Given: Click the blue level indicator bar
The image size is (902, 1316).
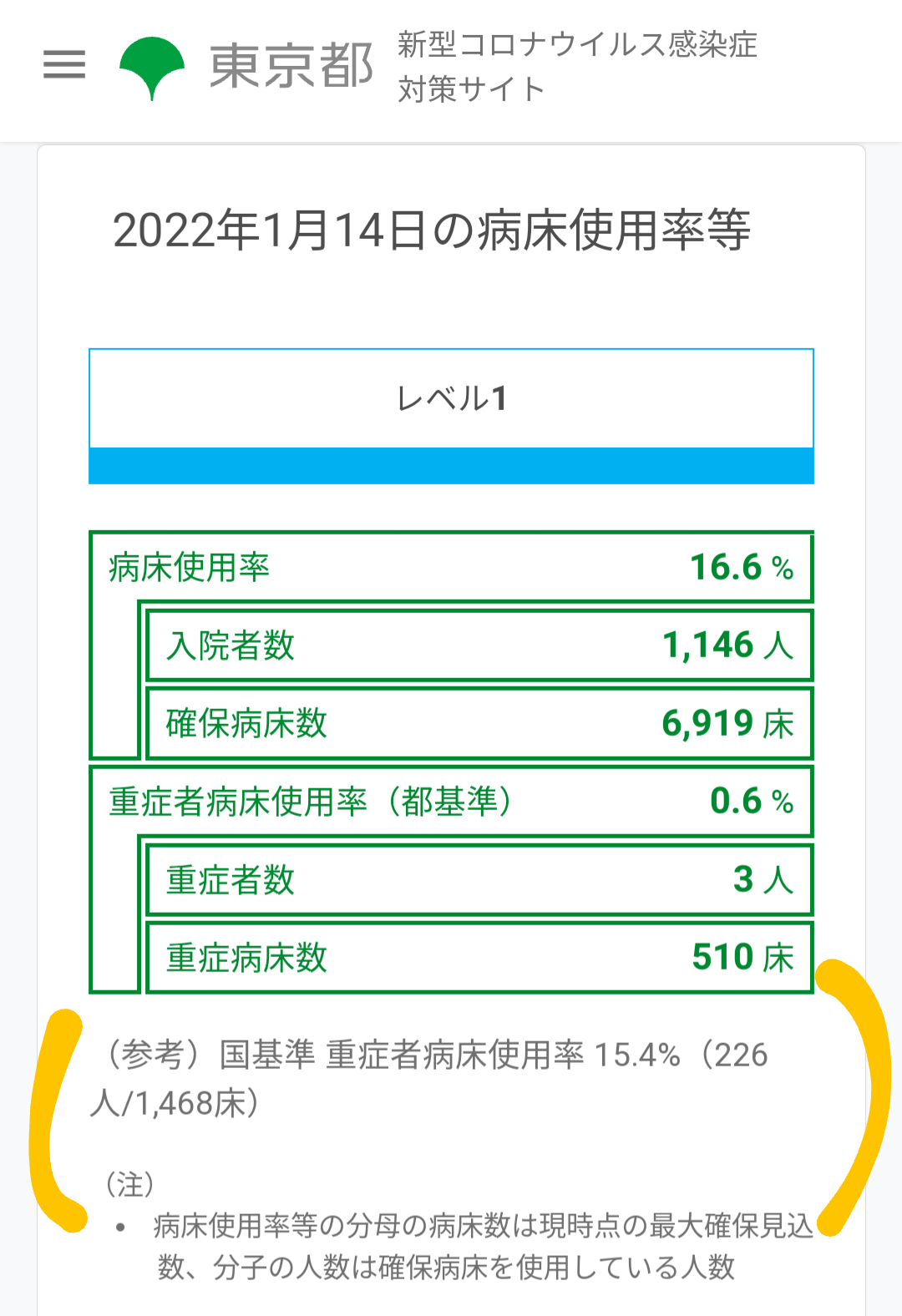Looking at the screenshot, I should [x=451, y=465].
